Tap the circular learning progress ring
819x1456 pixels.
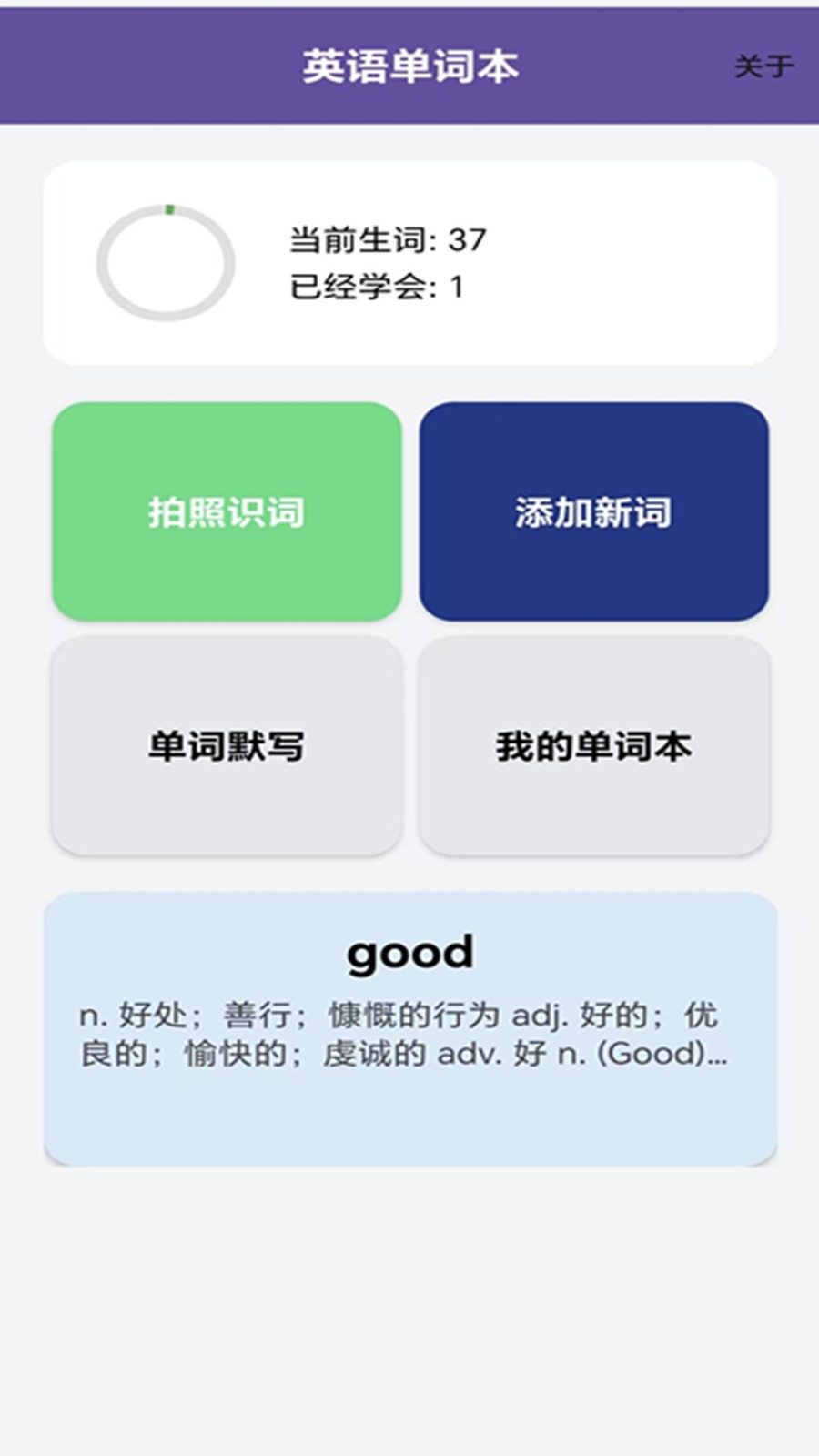point(167,261)
